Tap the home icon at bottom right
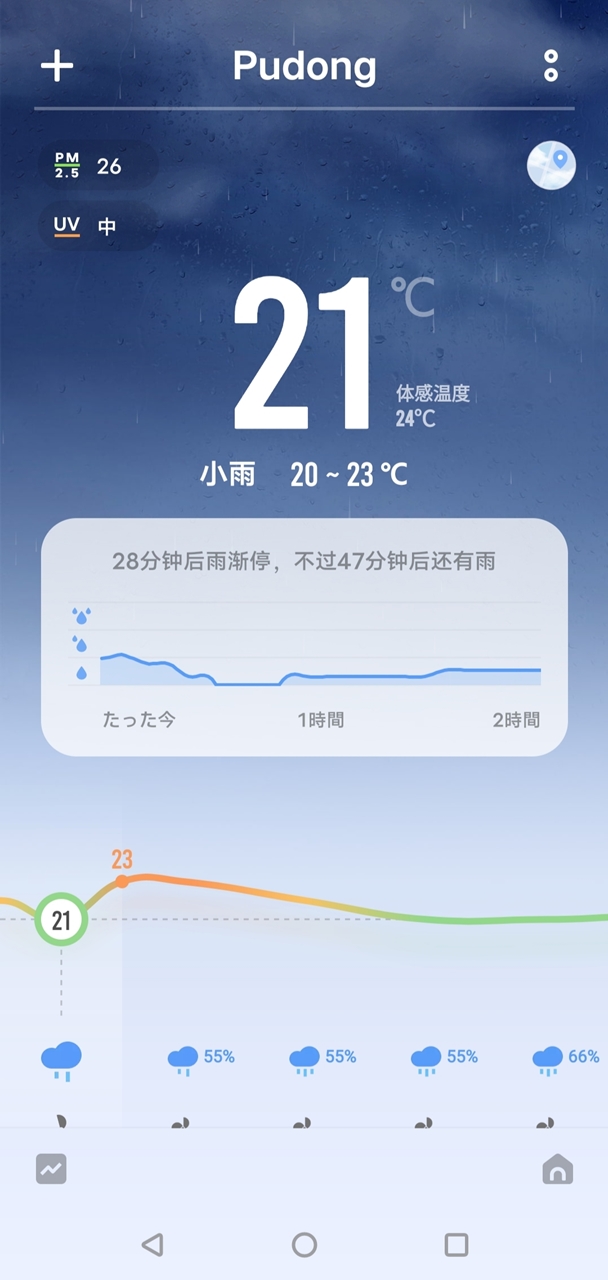The image size is (608, 1280). [557, 1168]
